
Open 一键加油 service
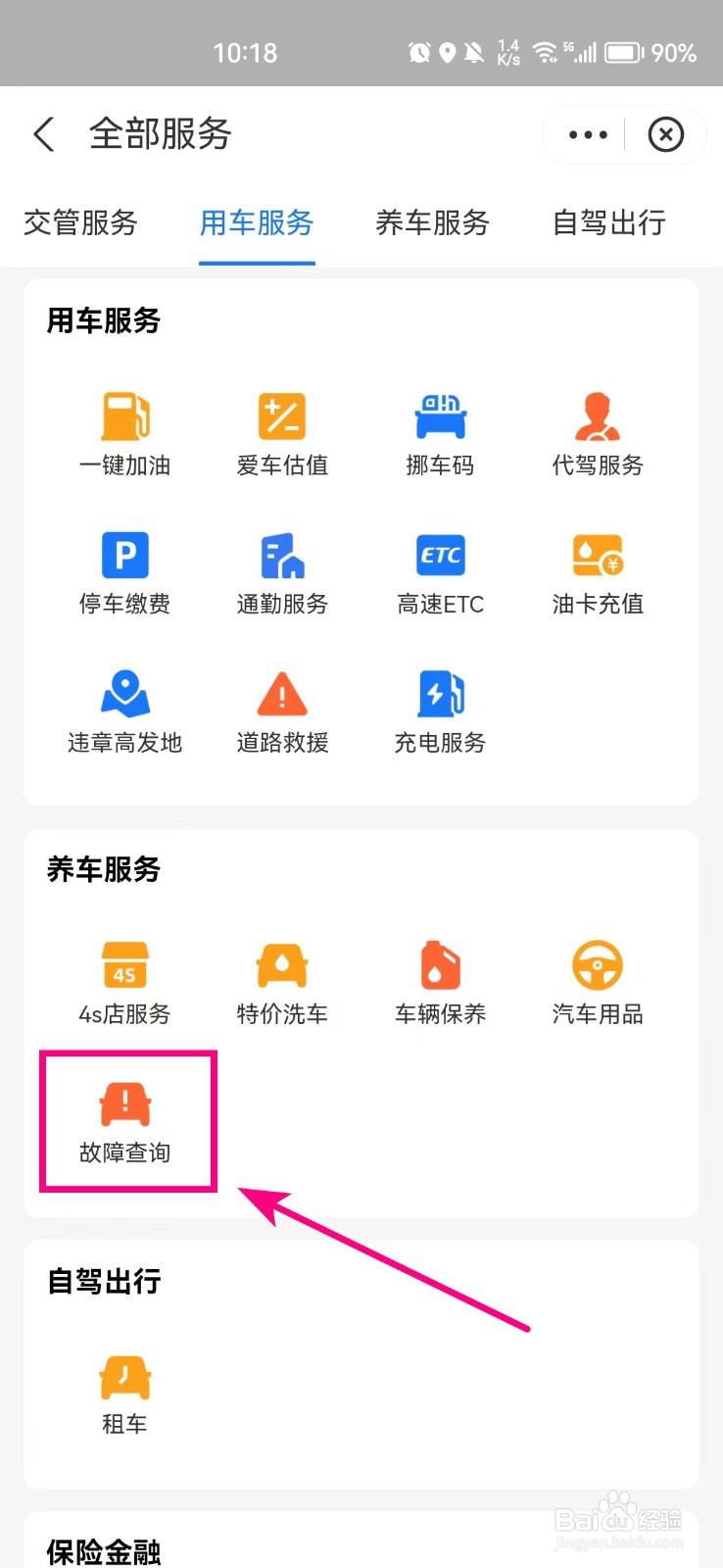click(x=125, y=434)
